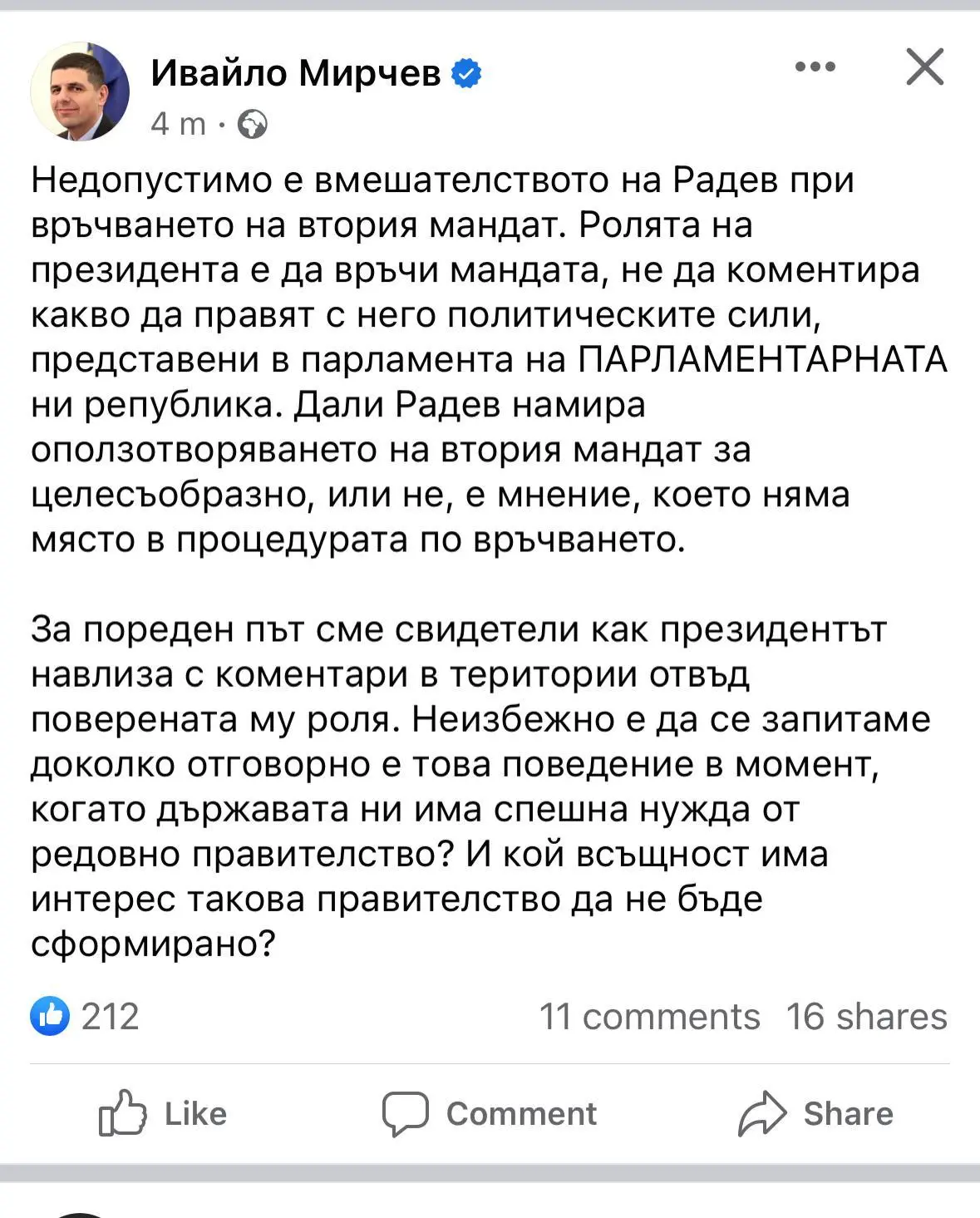Open Ивайло Мирчев's profile name link
The image size is (980, 1218).
click(x=296, y=74)
